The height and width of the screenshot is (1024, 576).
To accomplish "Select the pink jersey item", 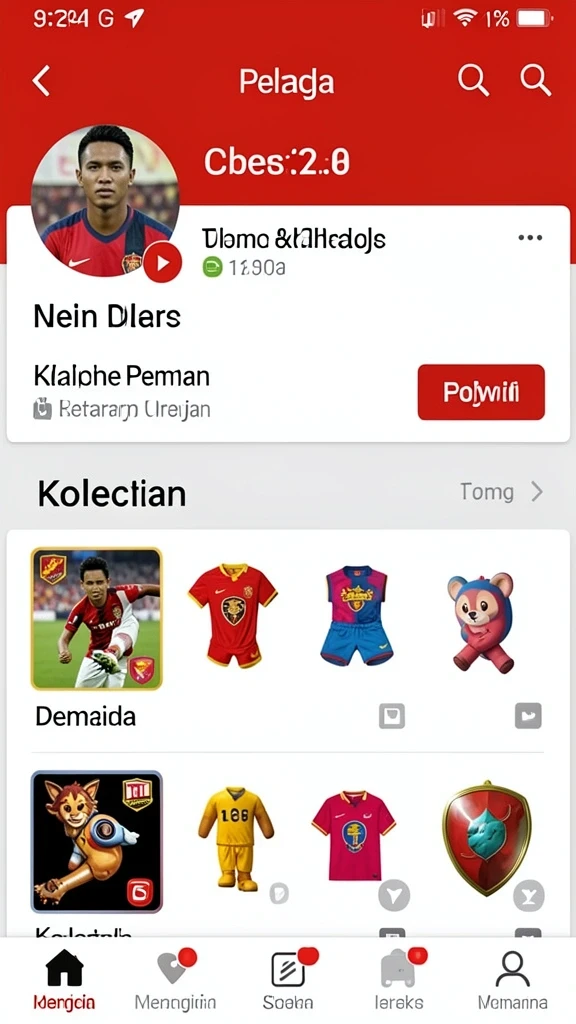I will click(353, 836).
